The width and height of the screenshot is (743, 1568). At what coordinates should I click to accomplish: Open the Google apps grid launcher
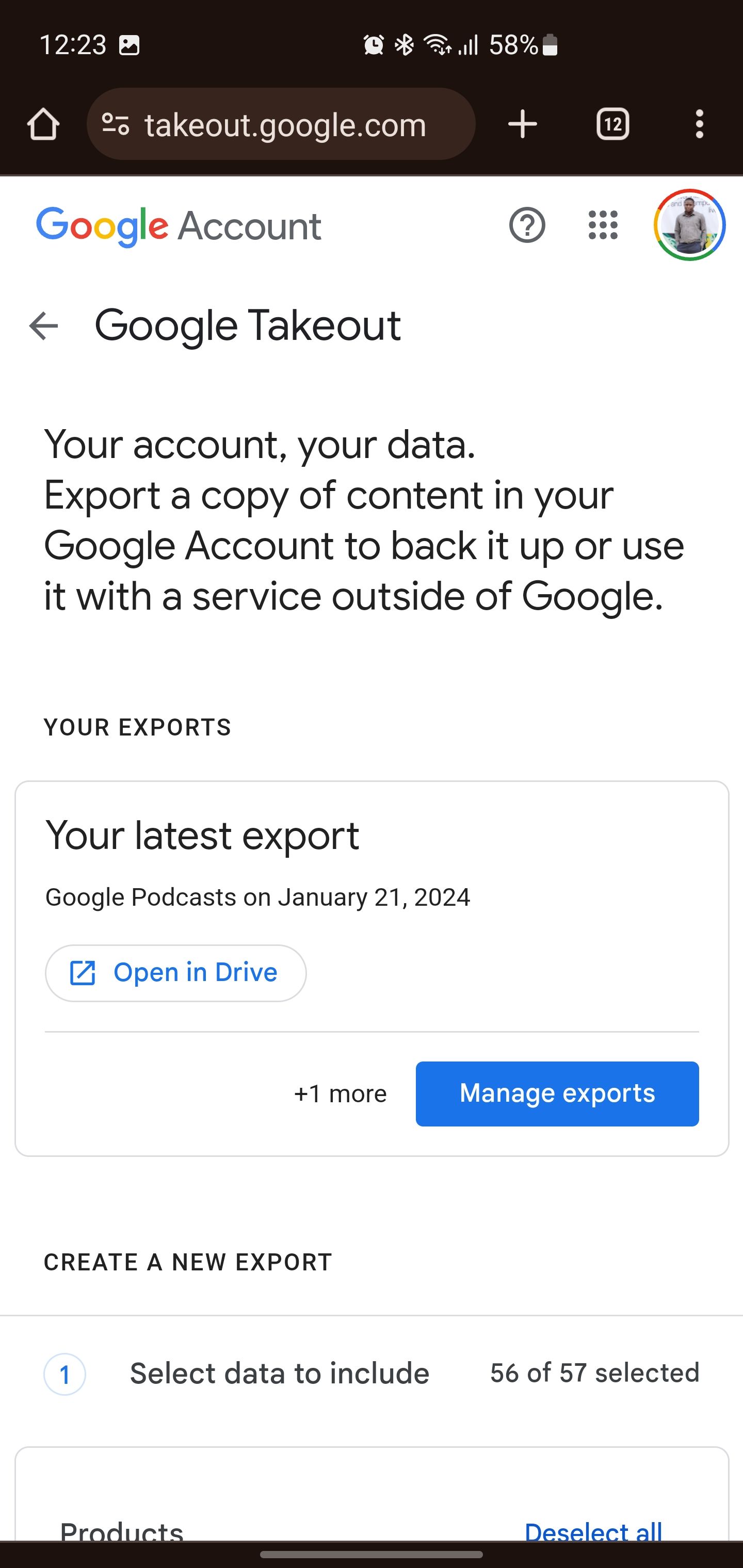pos(602,225)
